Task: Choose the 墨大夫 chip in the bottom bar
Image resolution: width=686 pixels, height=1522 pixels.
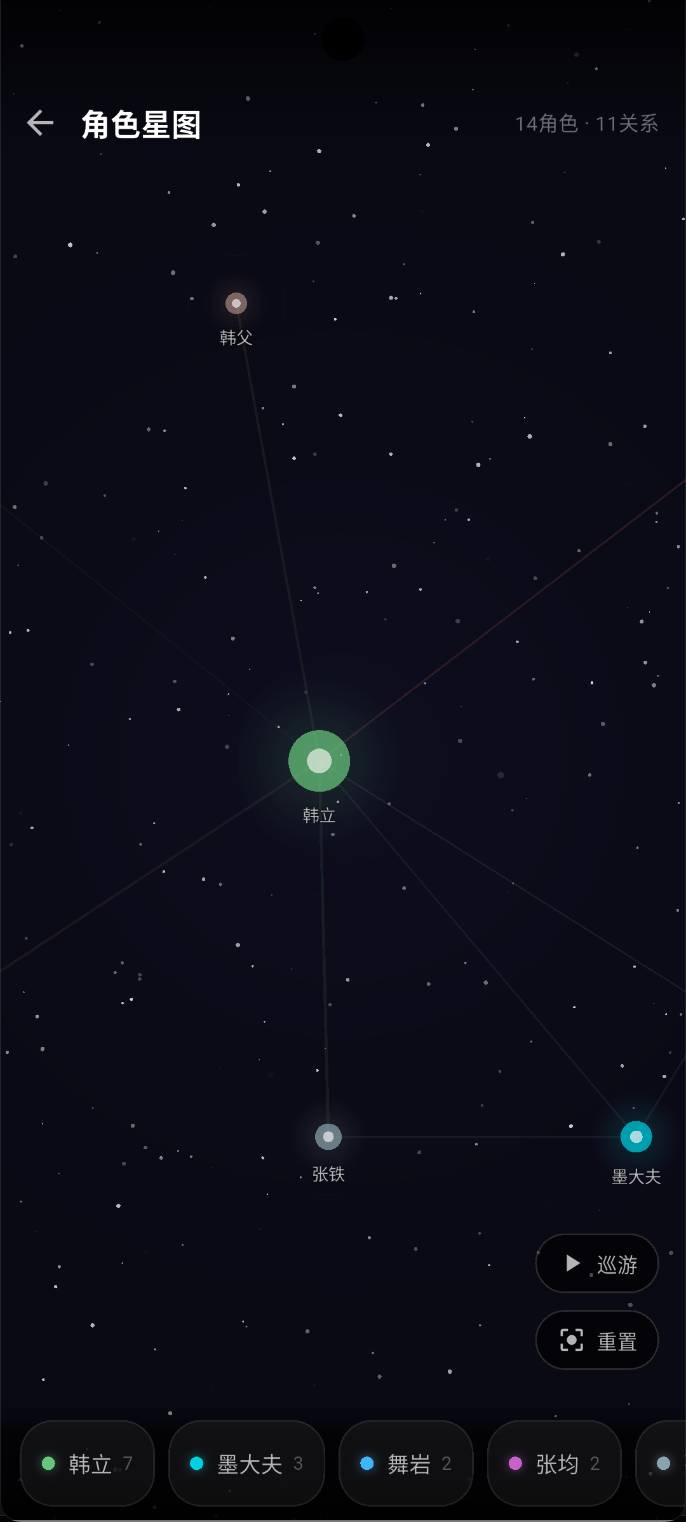Action: click(247, 1464)
